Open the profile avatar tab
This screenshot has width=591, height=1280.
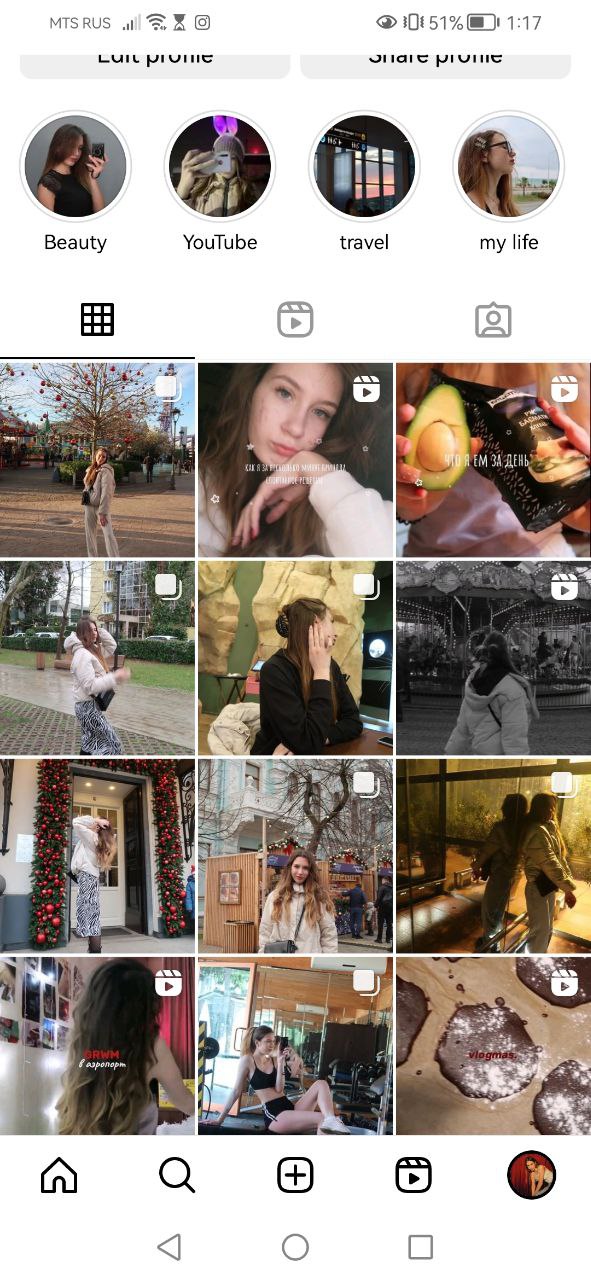click(532, 1175)
